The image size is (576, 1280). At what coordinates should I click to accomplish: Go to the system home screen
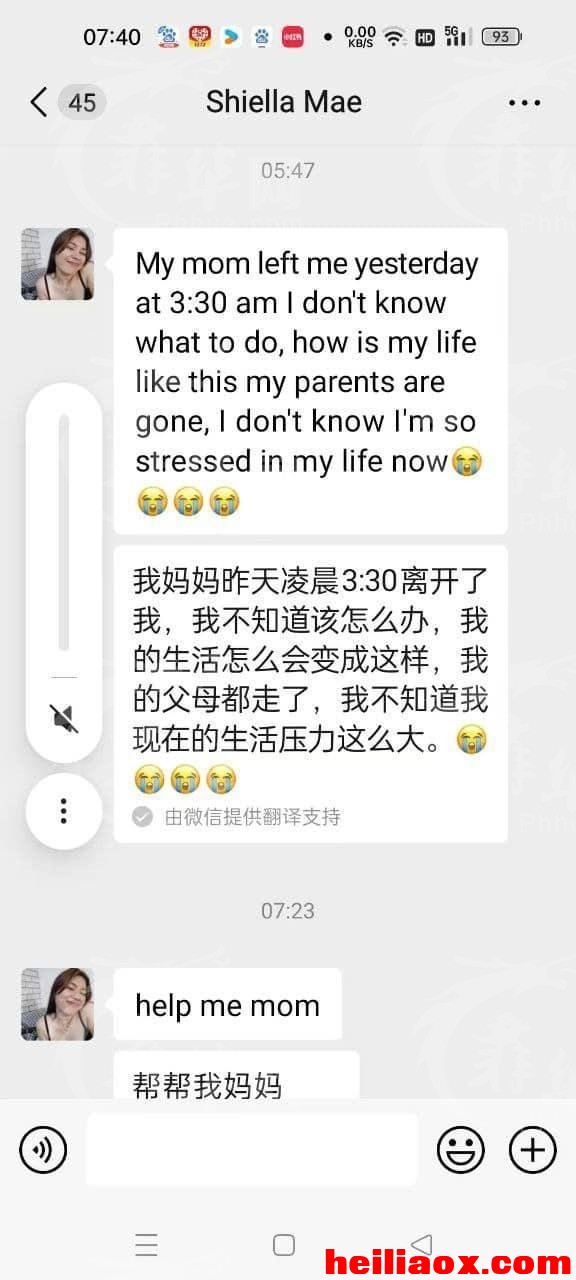click(284, 1244)
